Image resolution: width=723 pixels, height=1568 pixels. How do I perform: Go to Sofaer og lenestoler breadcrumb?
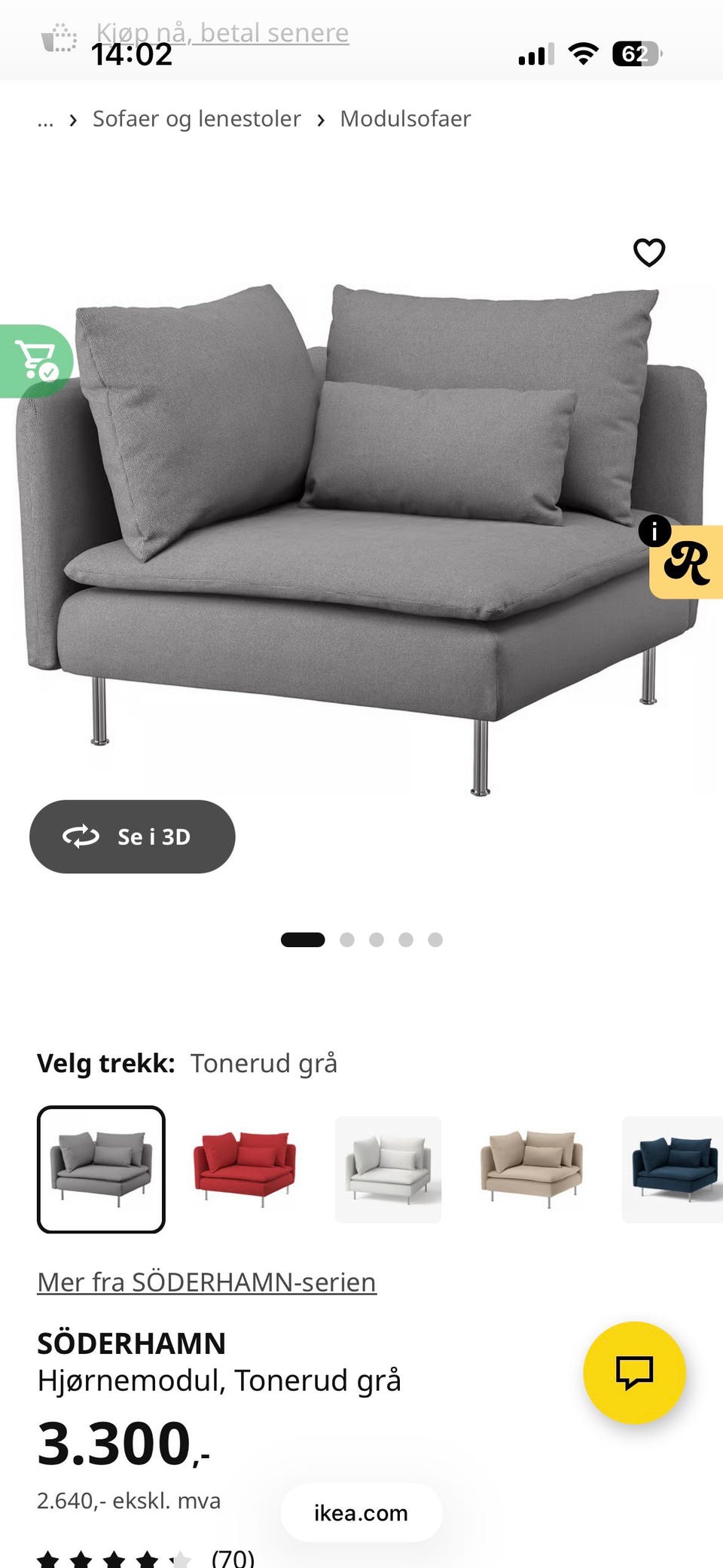[x=197, y=119]
